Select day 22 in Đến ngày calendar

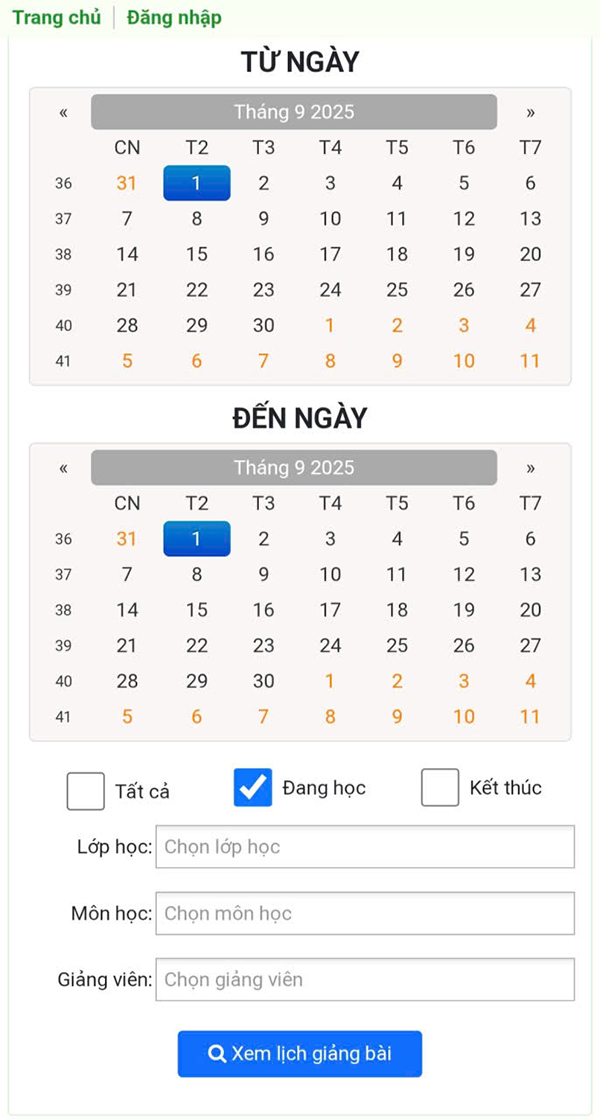197,645
